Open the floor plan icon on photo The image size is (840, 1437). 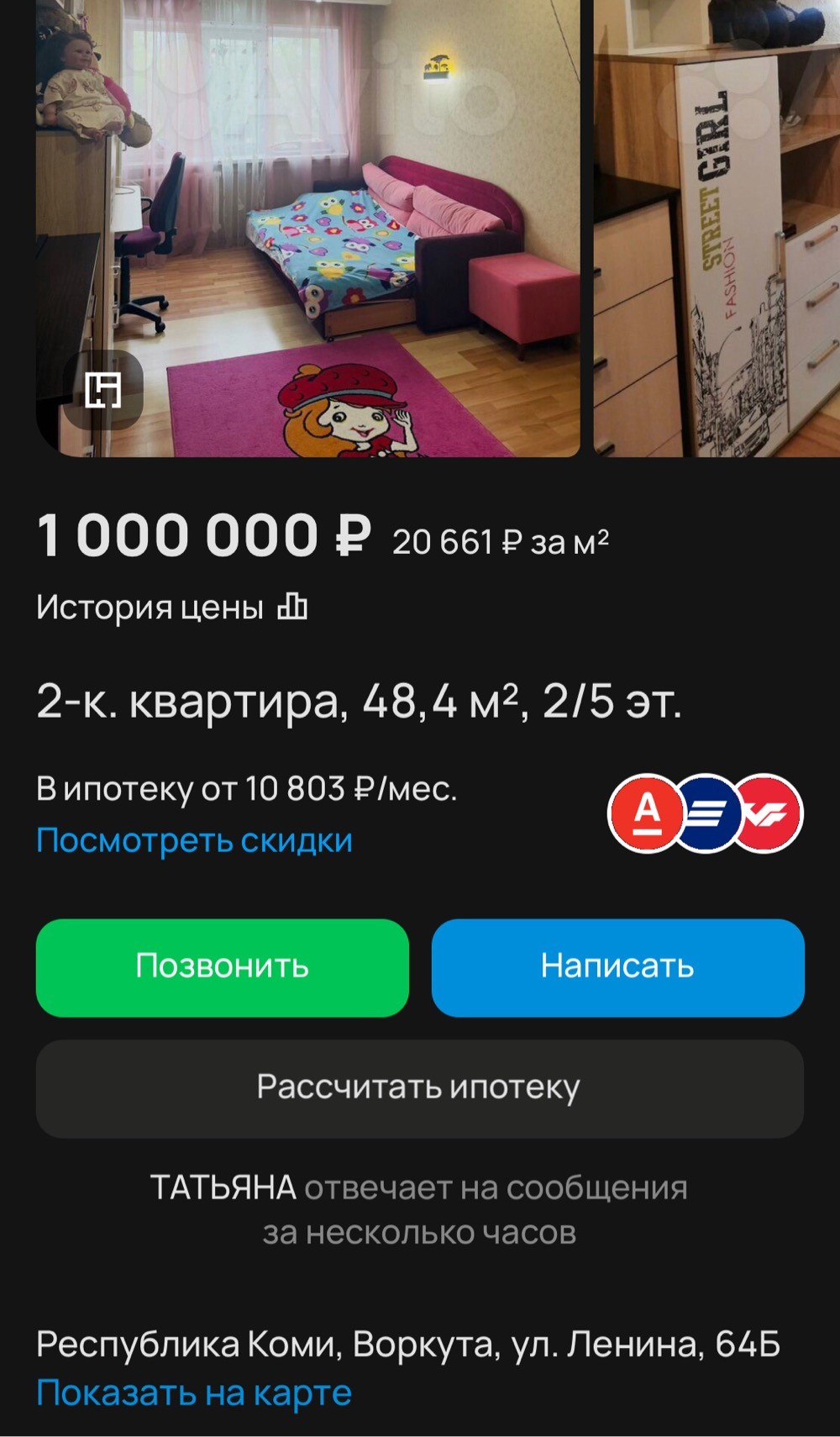[x=103, y=390]
